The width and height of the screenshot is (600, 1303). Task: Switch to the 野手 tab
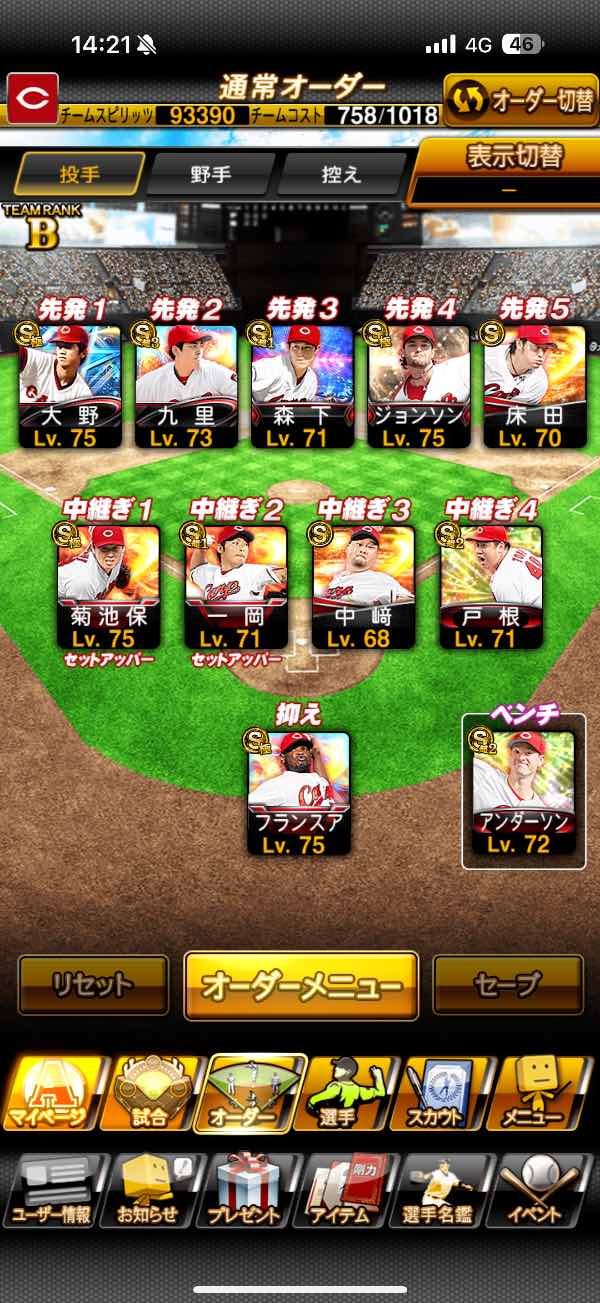[210, 174]
